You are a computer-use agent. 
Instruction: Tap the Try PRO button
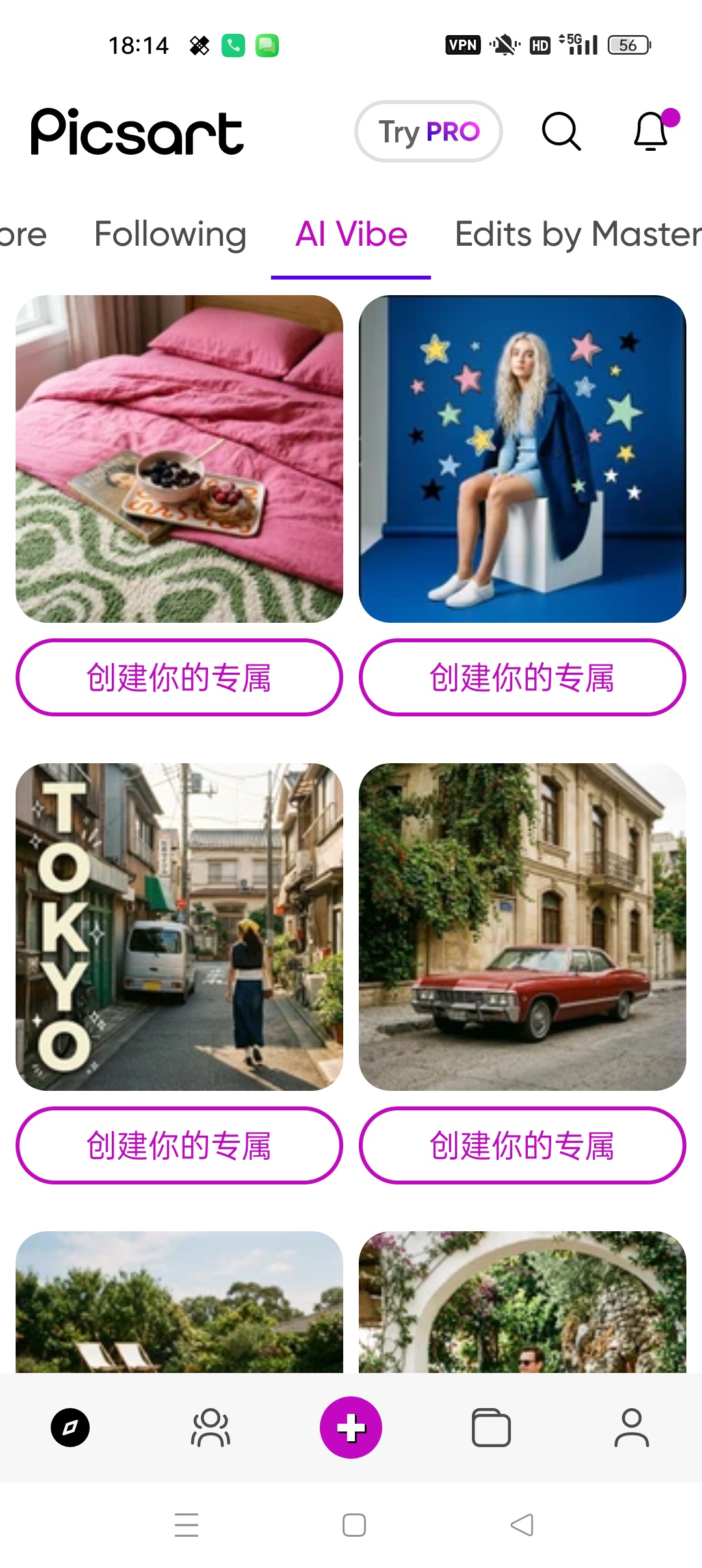(x=428, y=131)
